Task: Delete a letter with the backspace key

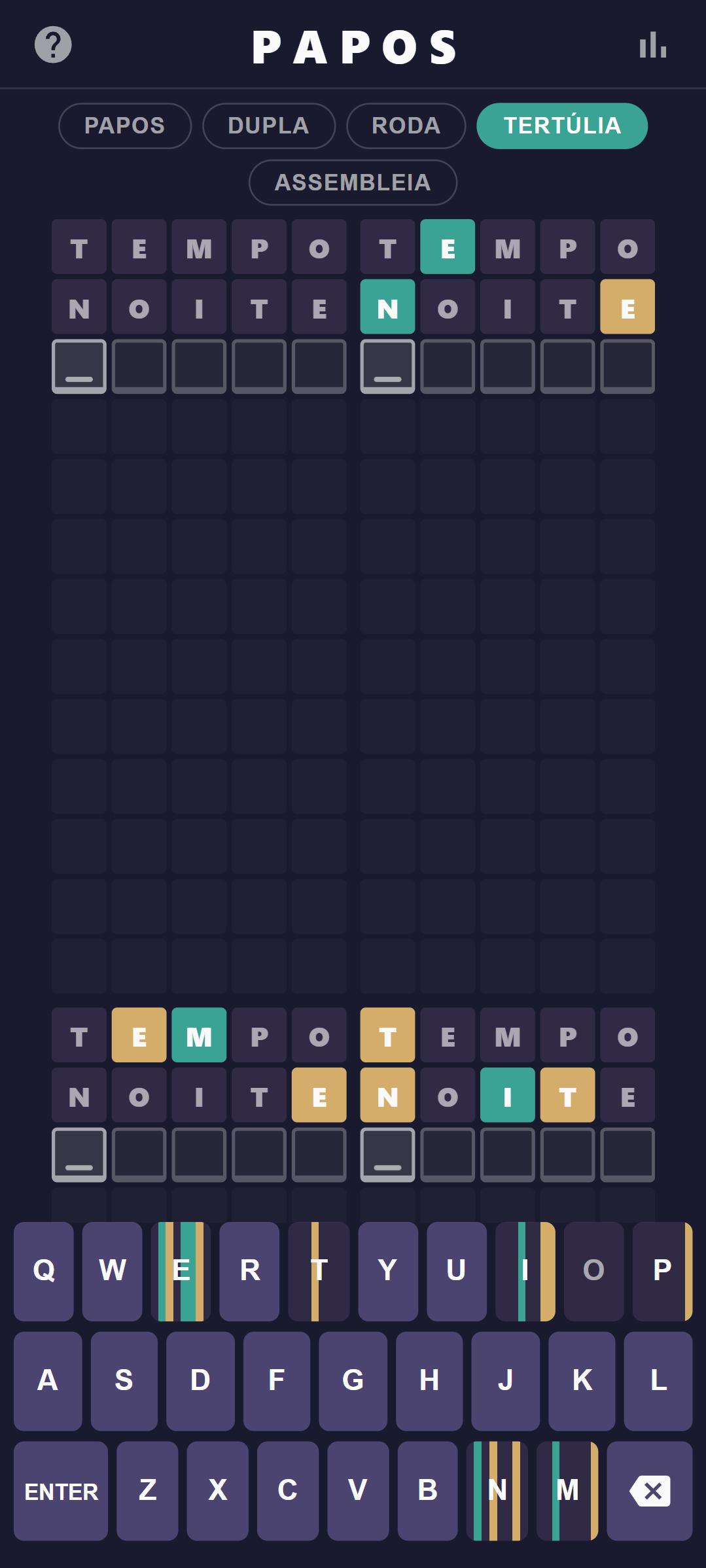Action: pyautogui.click(x=650, y=1491)
